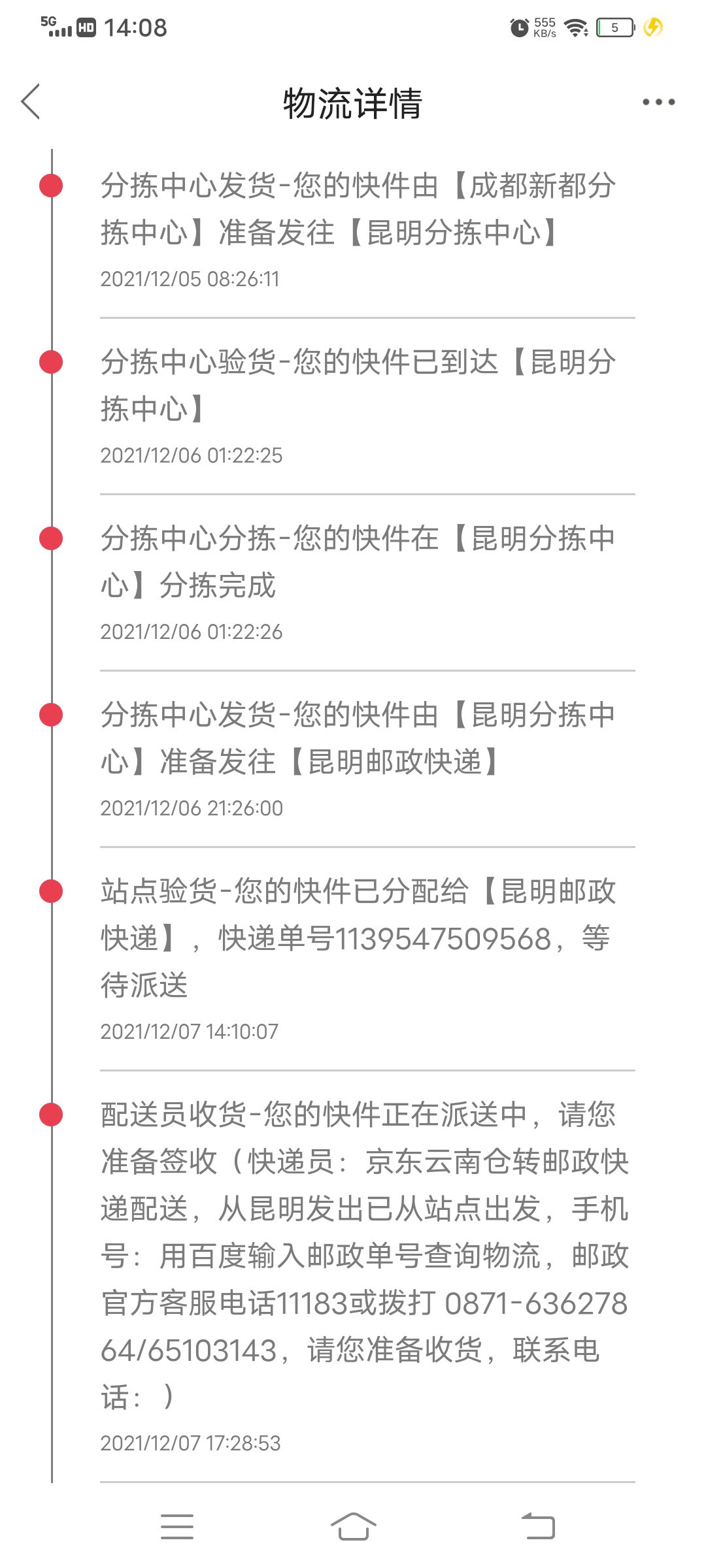Open the three-dot overflow menu
This screenshot has height=1568, width=706.
pos(658,102)
